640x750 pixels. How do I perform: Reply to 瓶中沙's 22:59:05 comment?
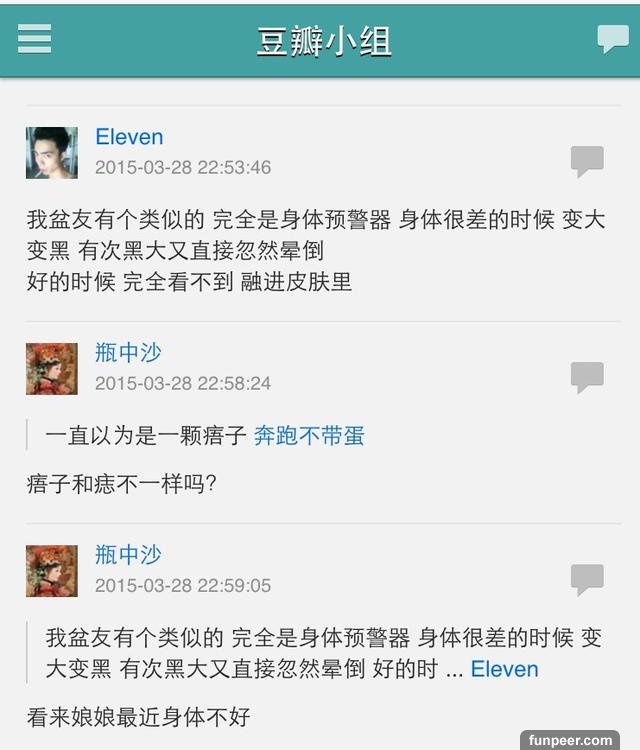coord(587,578)
